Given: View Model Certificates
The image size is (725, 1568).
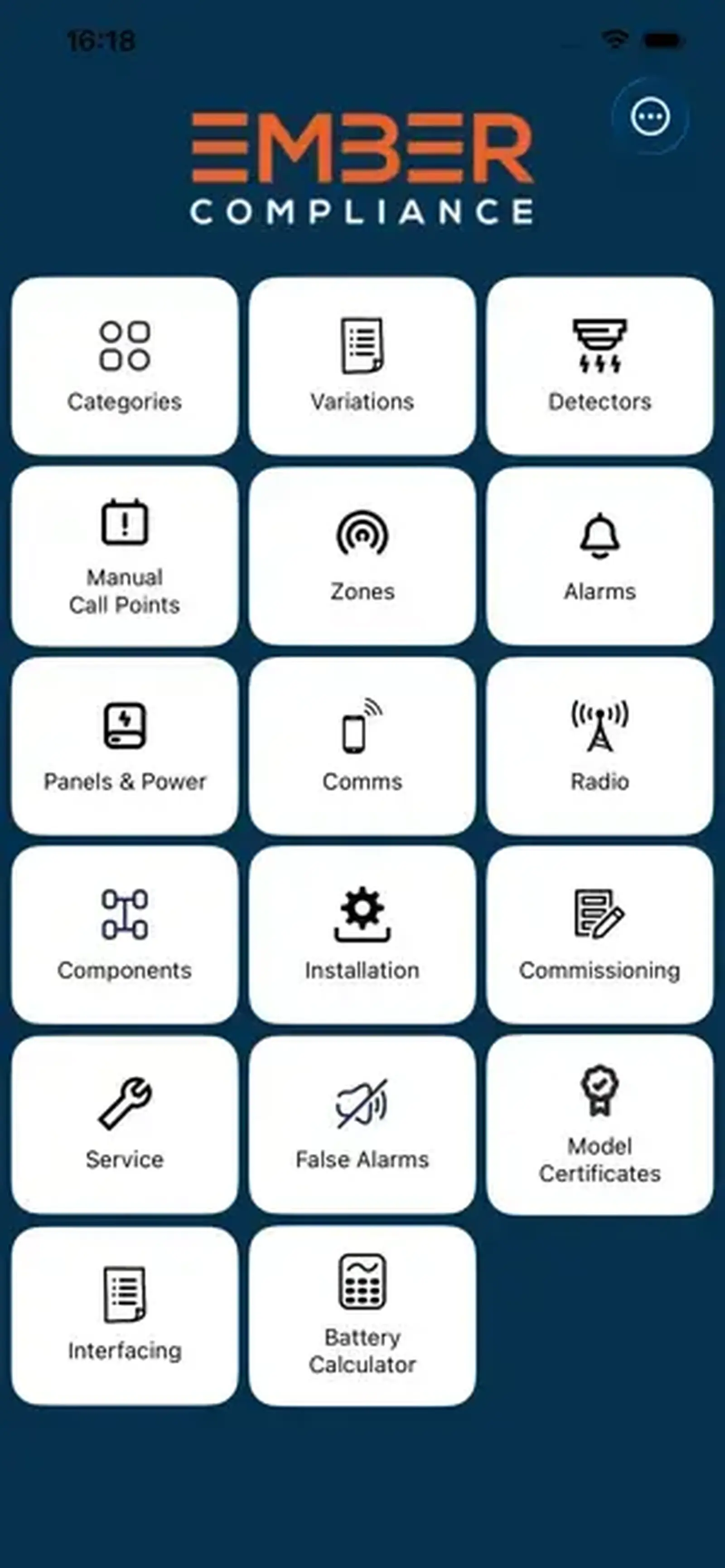Looking at the screenshot, I should (x=599, y=1125).
